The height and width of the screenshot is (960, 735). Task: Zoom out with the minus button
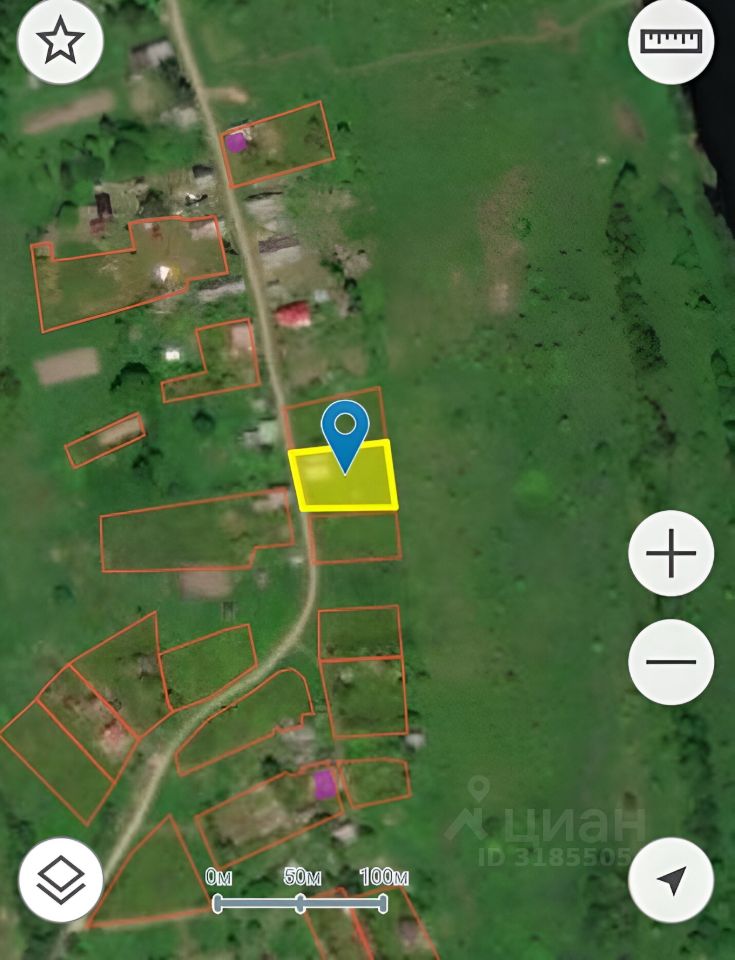click(x=671, y=662)
